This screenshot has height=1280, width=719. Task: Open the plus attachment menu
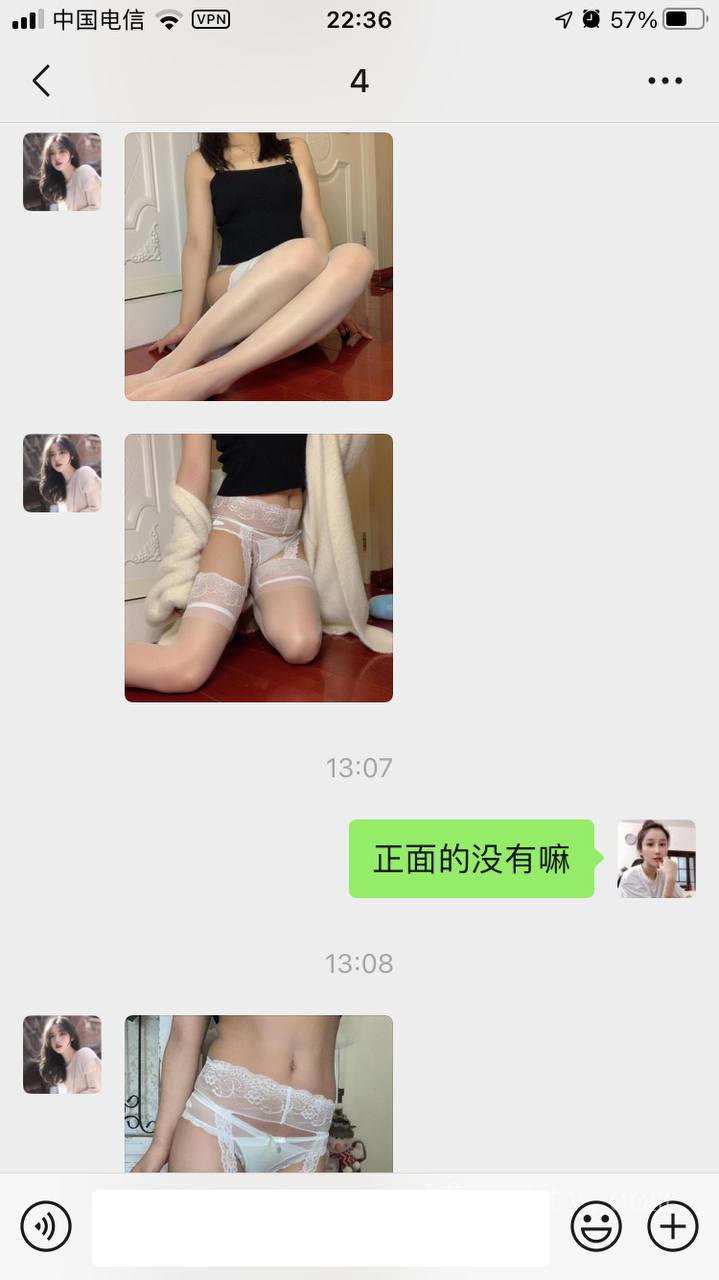click(x=672, y=1226)
